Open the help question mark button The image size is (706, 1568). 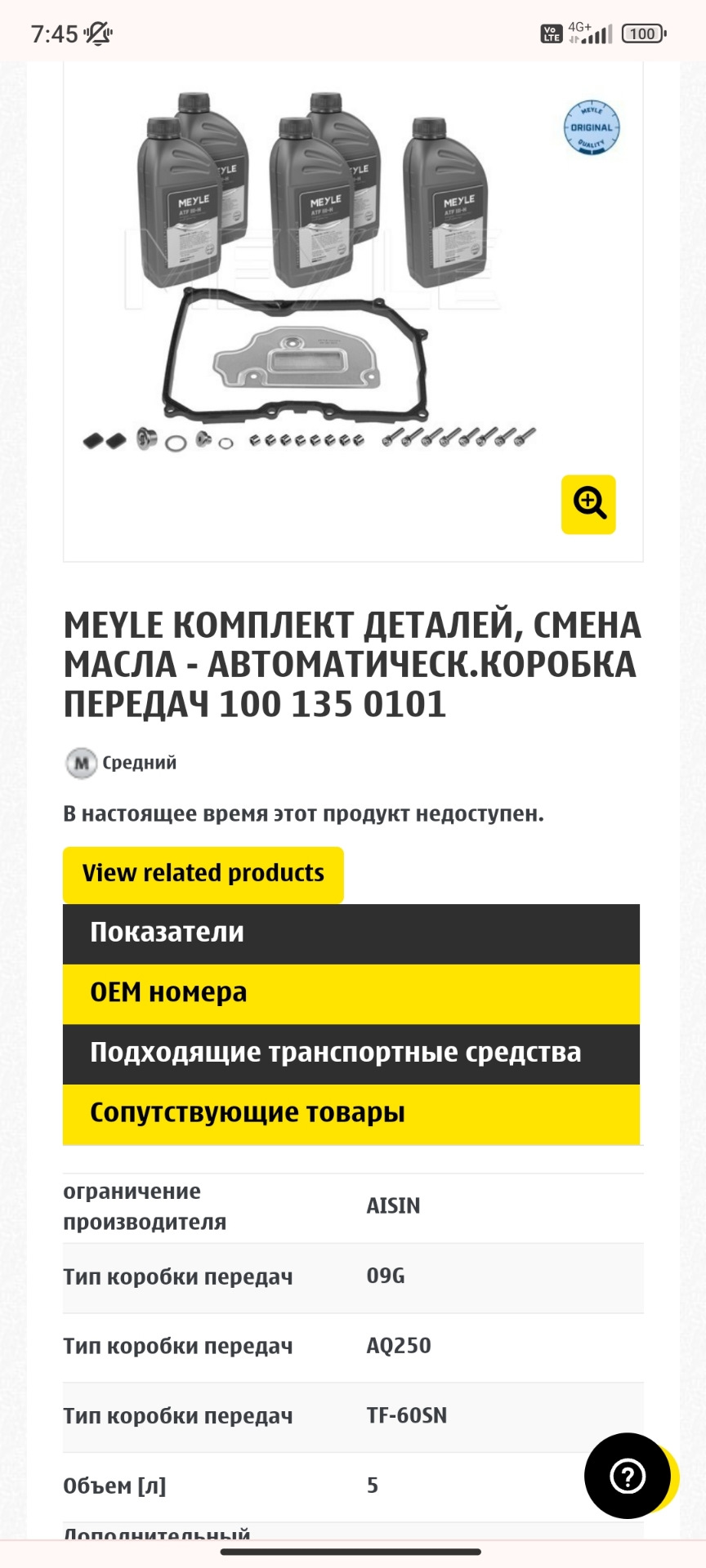click(628, 1476)
